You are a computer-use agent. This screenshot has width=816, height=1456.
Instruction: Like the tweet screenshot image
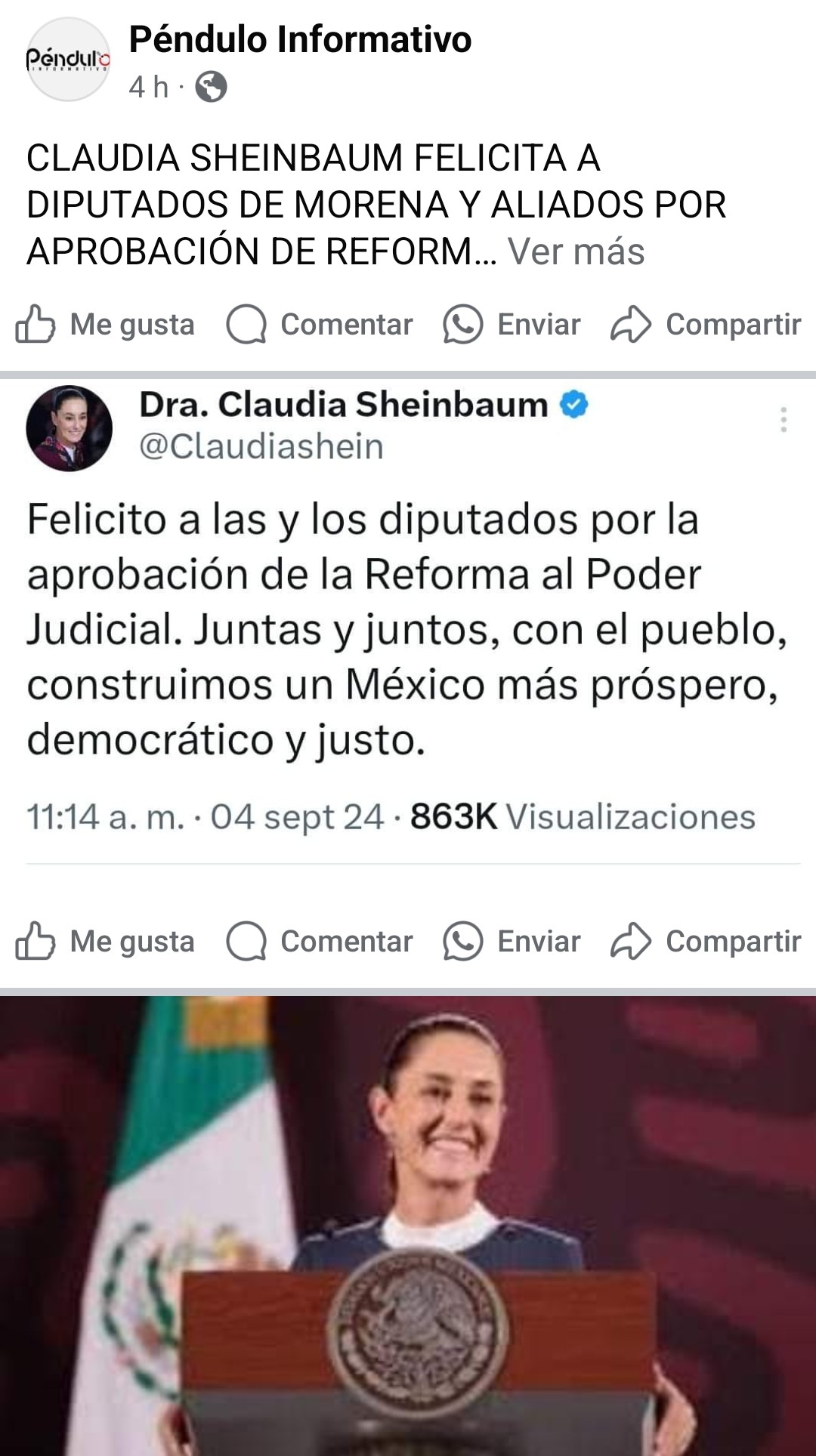coord(106,942)
